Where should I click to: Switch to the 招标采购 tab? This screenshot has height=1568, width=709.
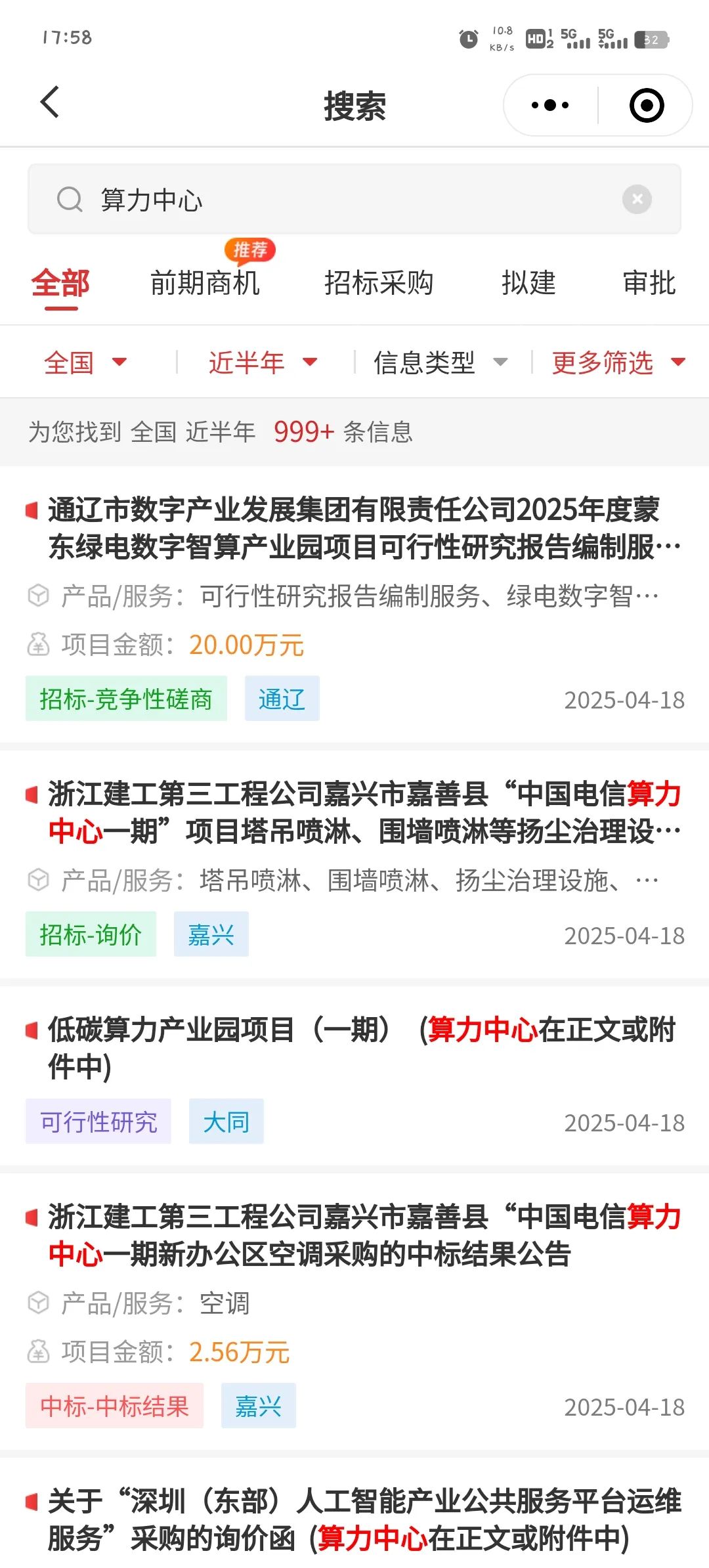(379, 284)
